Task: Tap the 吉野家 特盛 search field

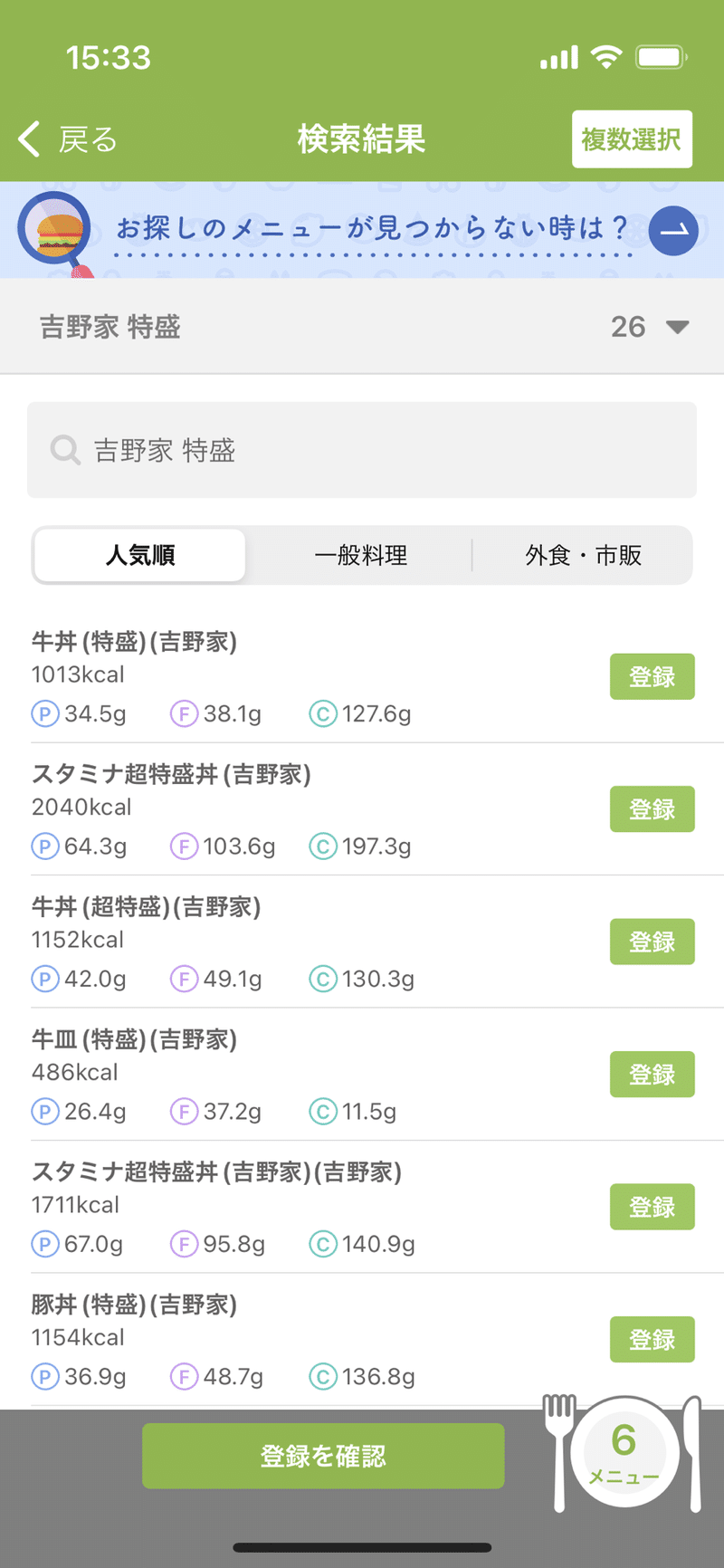Action: (x=362, y=450)
